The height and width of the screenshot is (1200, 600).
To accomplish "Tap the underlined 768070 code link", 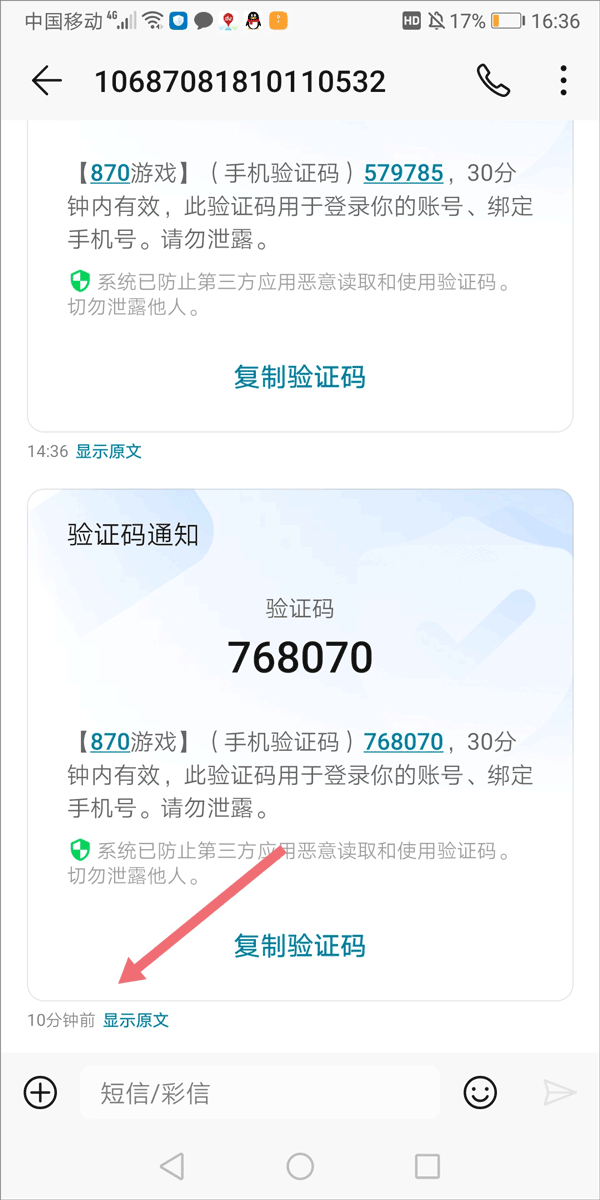I will click(403, 741).
